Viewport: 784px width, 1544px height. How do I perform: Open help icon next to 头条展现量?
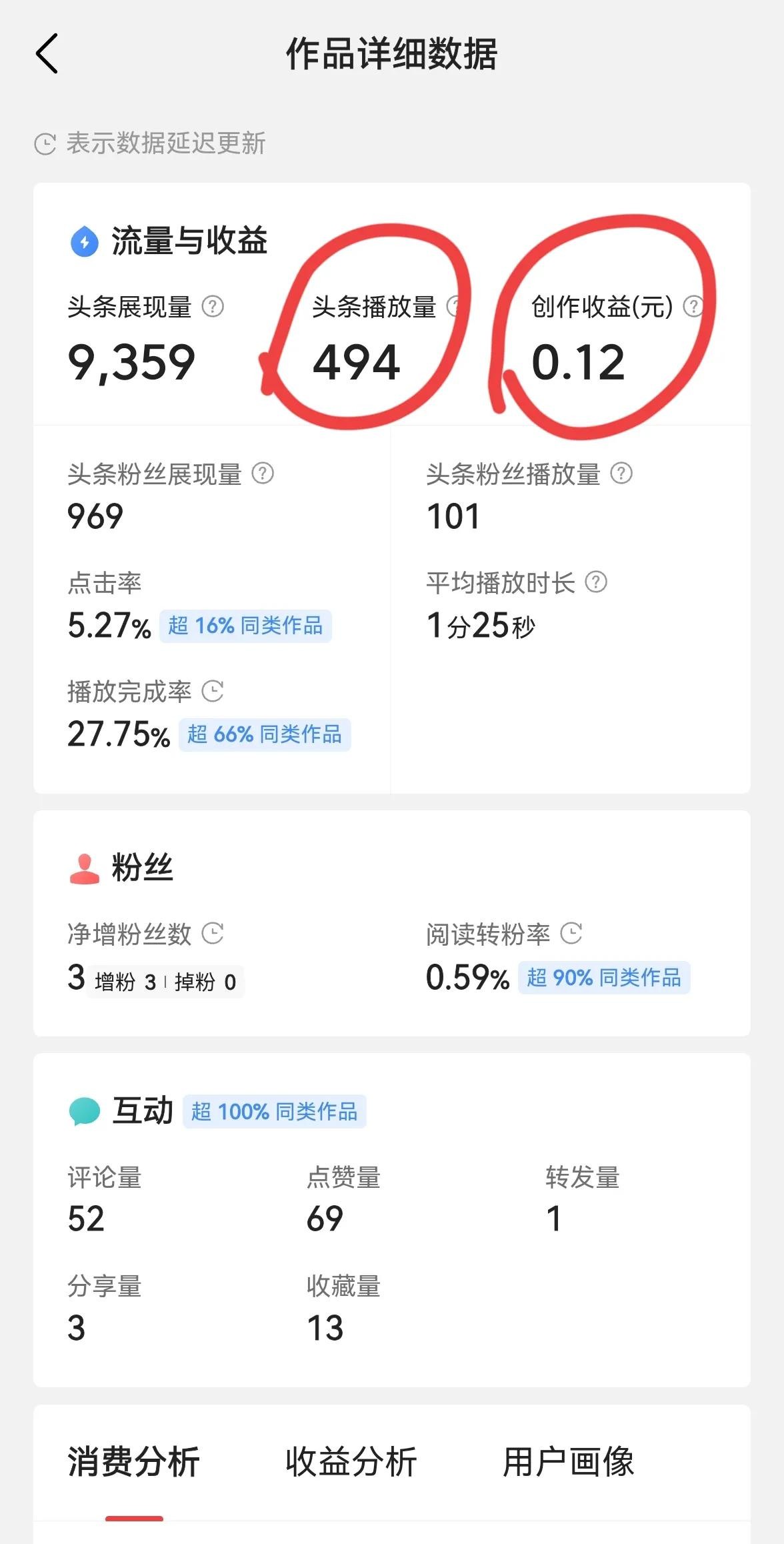213,307
